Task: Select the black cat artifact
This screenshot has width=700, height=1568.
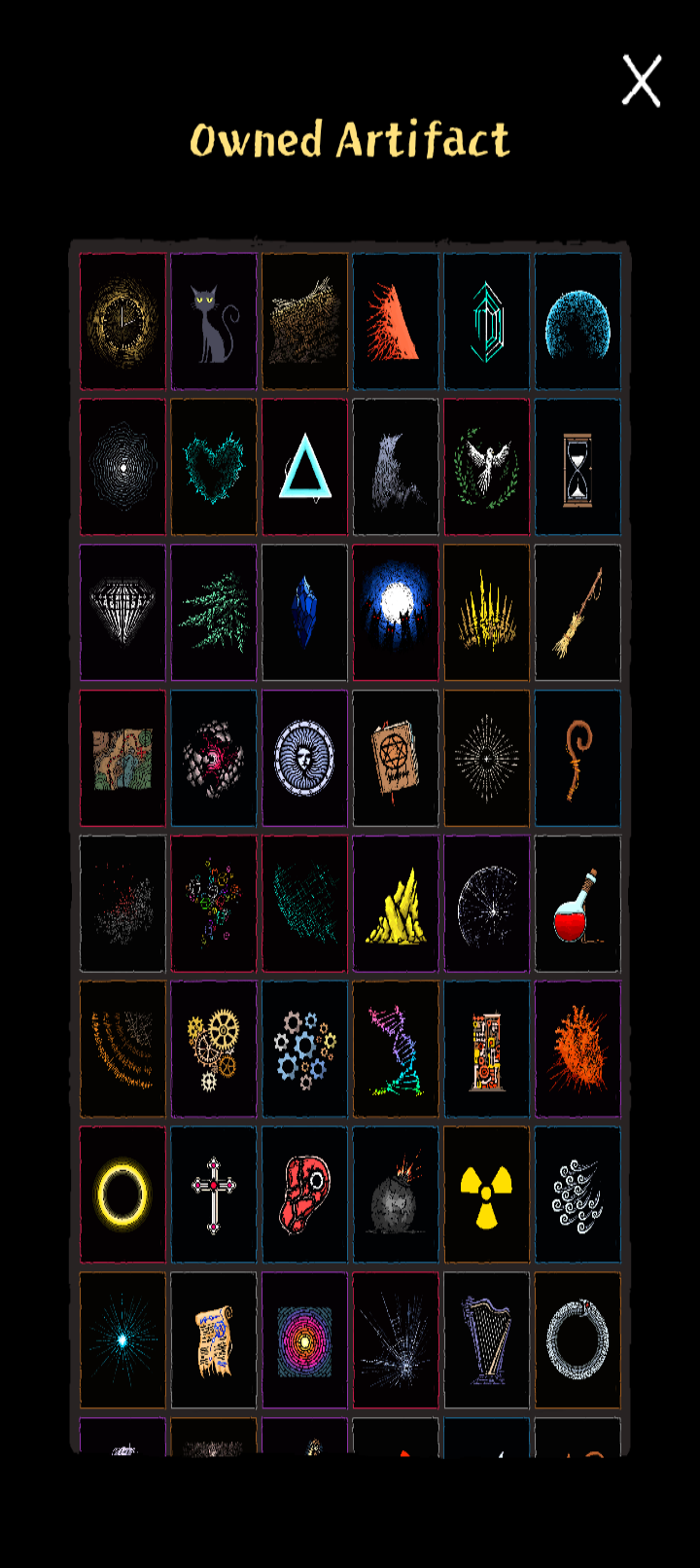Action: pyautogui.click(x=214, y=322)
